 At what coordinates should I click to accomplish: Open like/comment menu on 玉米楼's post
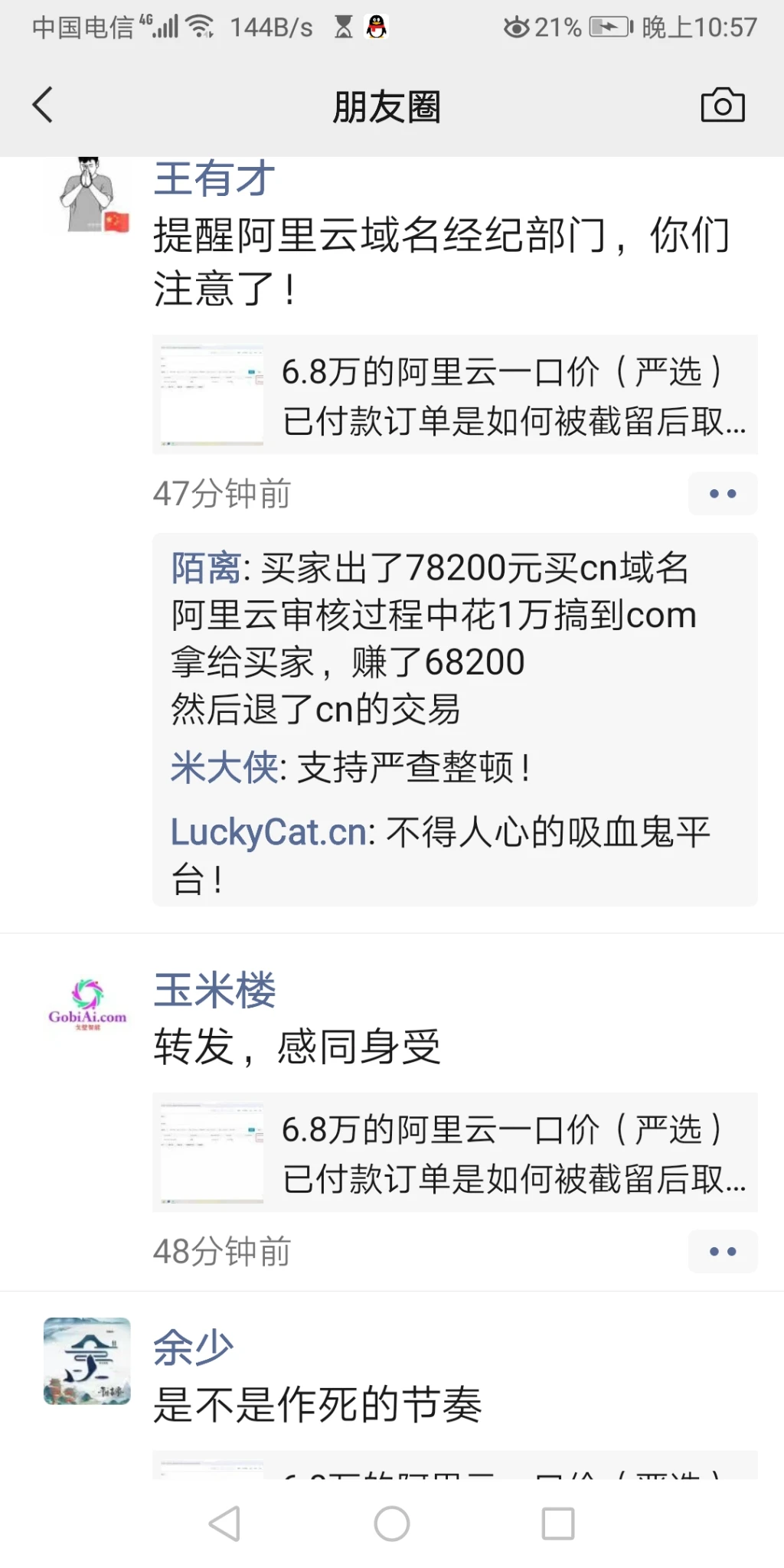(x=722, y=1252)
